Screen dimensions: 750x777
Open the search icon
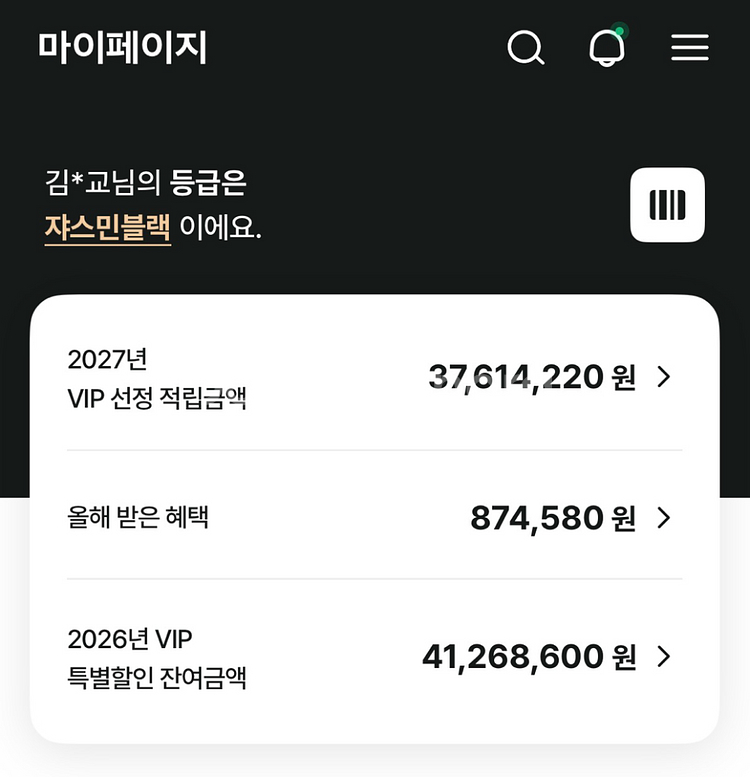(526, 48)
